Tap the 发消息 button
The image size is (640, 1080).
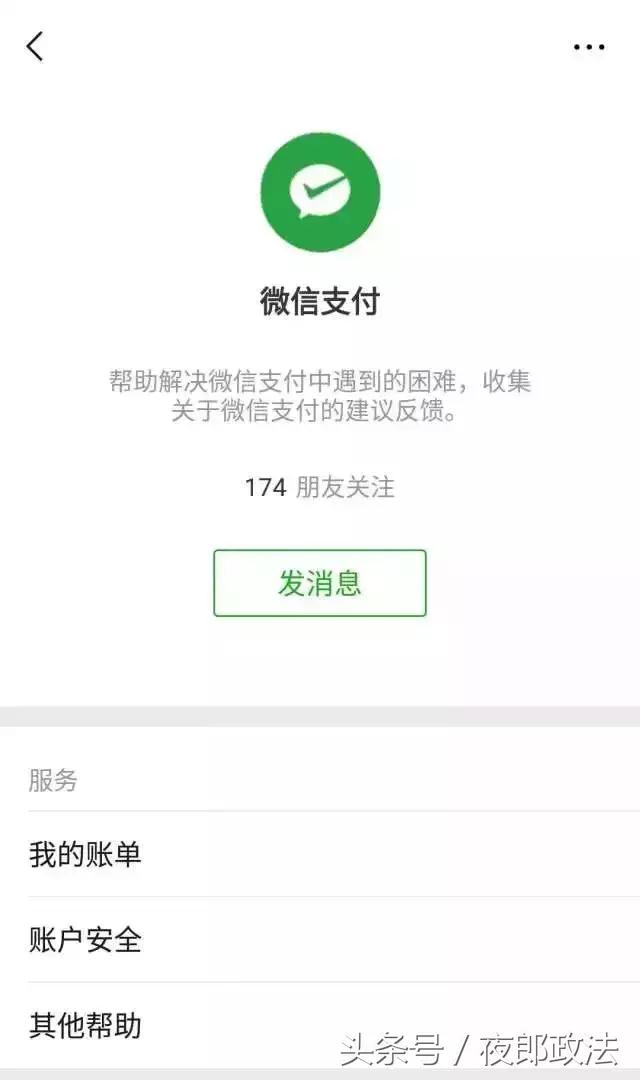pyautogui.click(x=320, y=583)
